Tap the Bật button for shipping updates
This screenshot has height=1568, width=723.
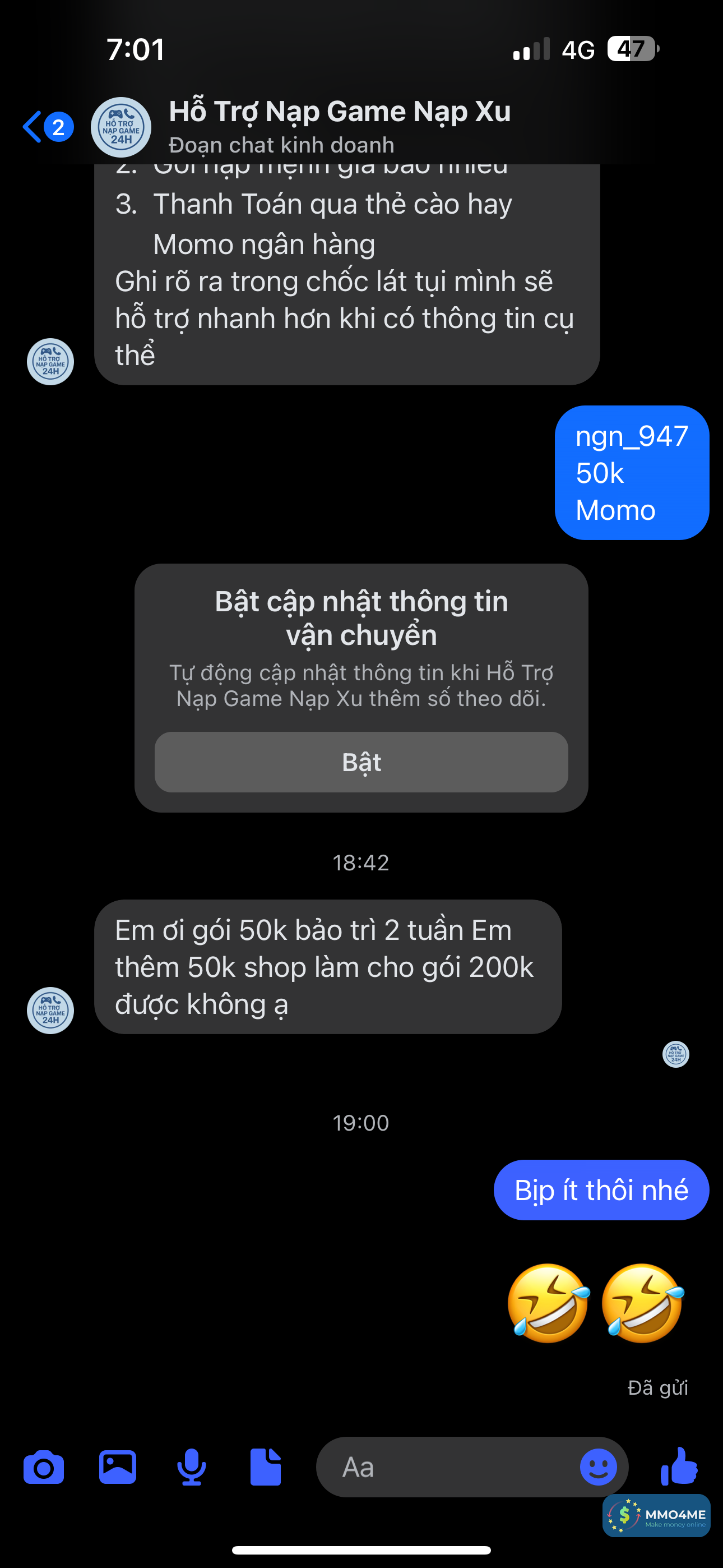(361, 762)
